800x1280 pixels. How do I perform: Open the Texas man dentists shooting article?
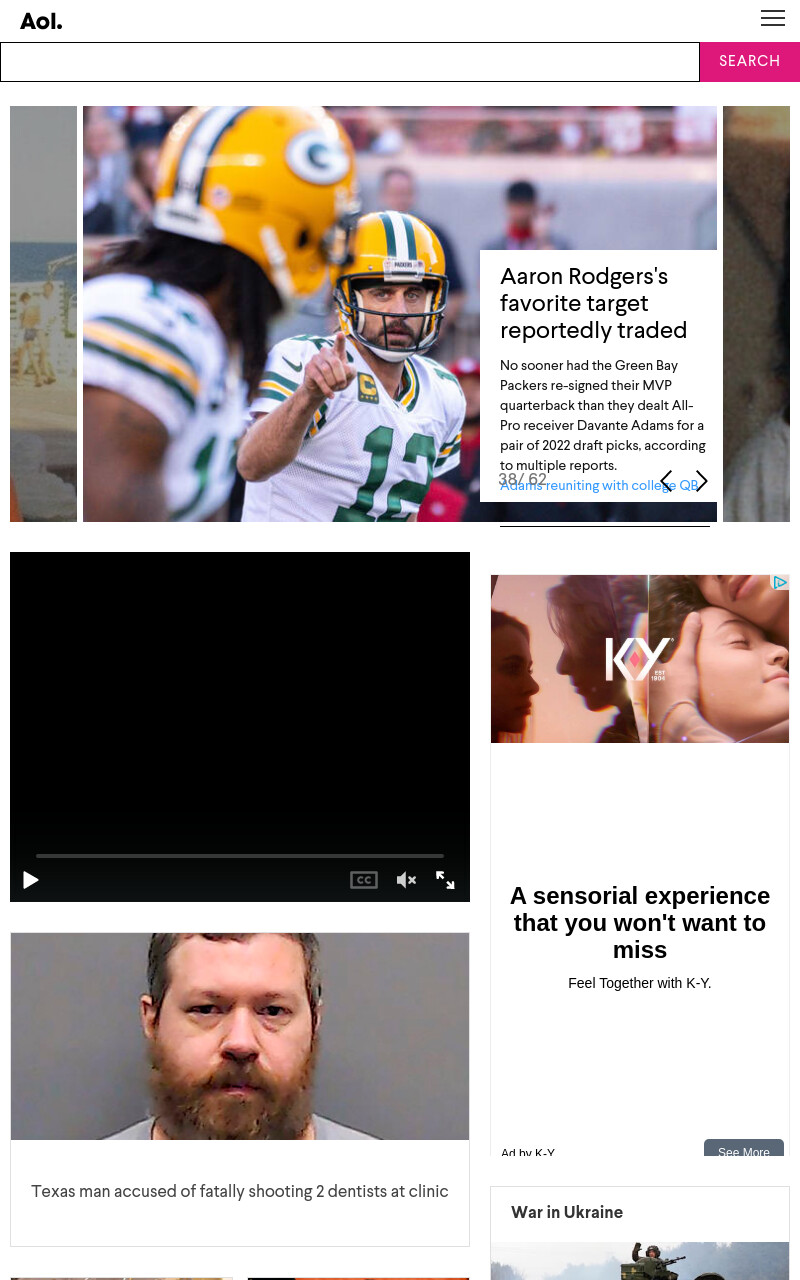[x=240, y=1192]
